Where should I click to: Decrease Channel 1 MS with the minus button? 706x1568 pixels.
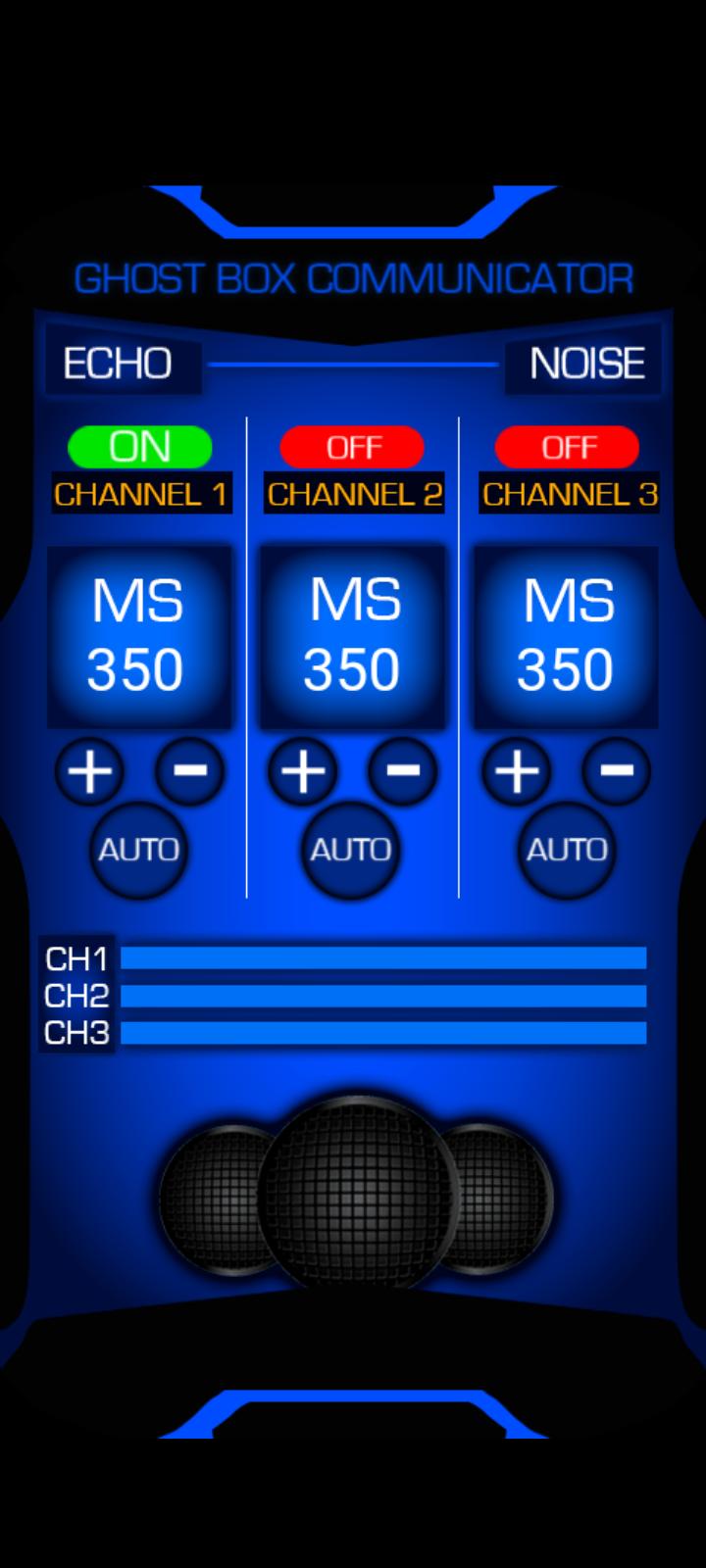click(x=190, y=771)
